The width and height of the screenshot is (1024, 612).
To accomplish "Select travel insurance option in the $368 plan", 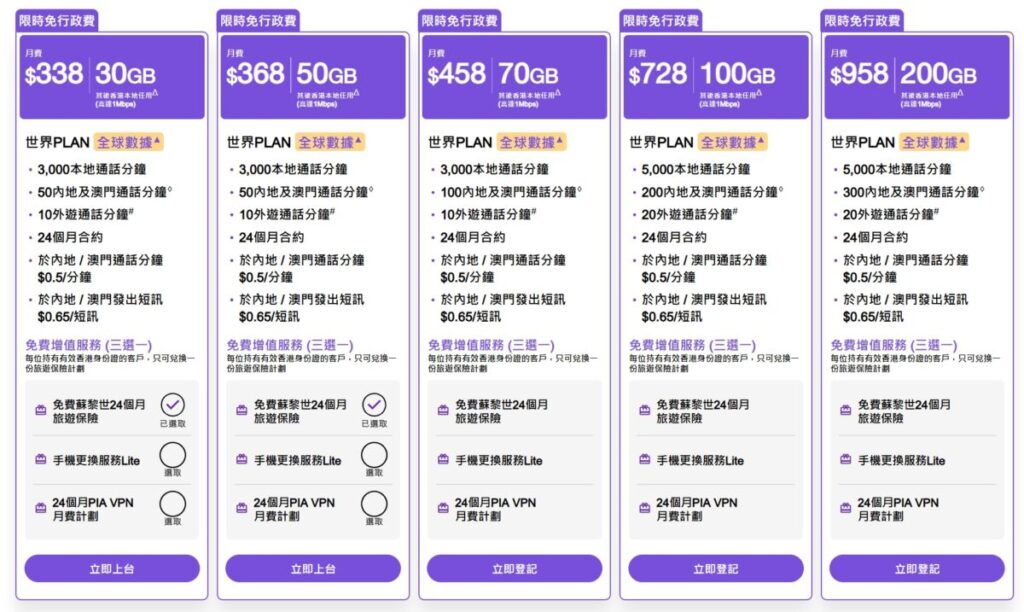I will coord(374,405).
